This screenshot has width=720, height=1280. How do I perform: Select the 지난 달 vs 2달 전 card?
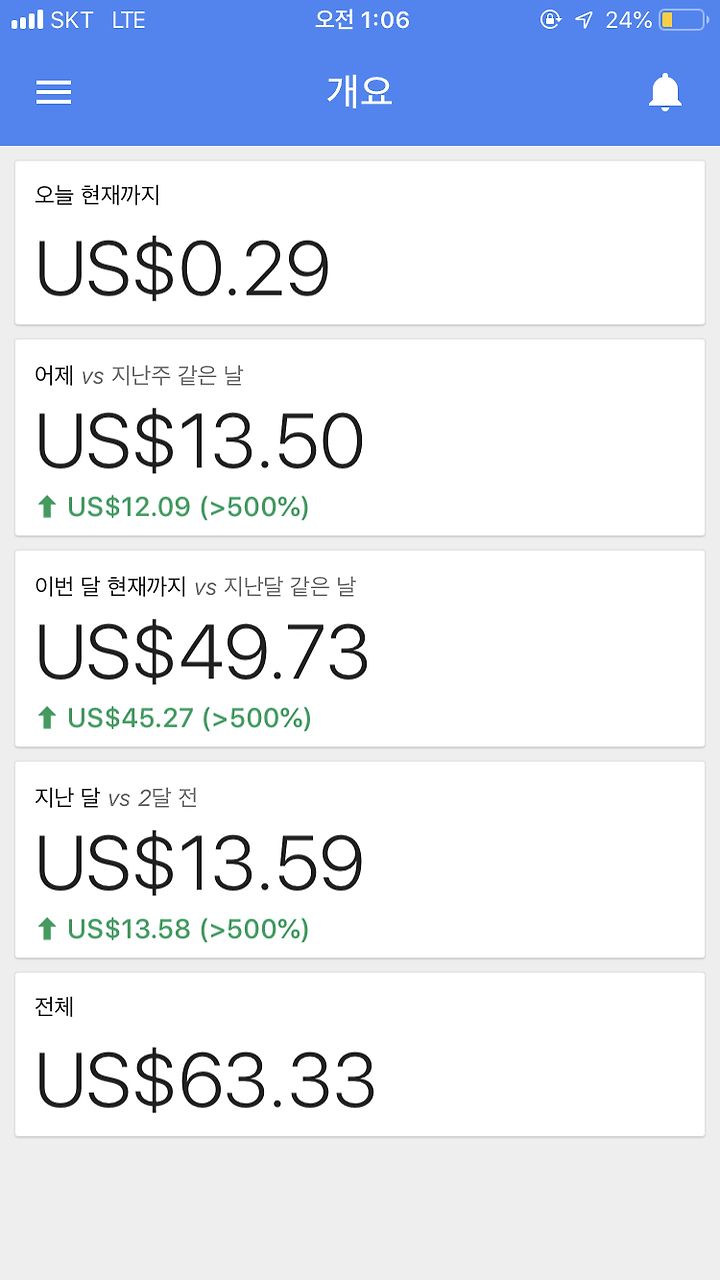360,860
